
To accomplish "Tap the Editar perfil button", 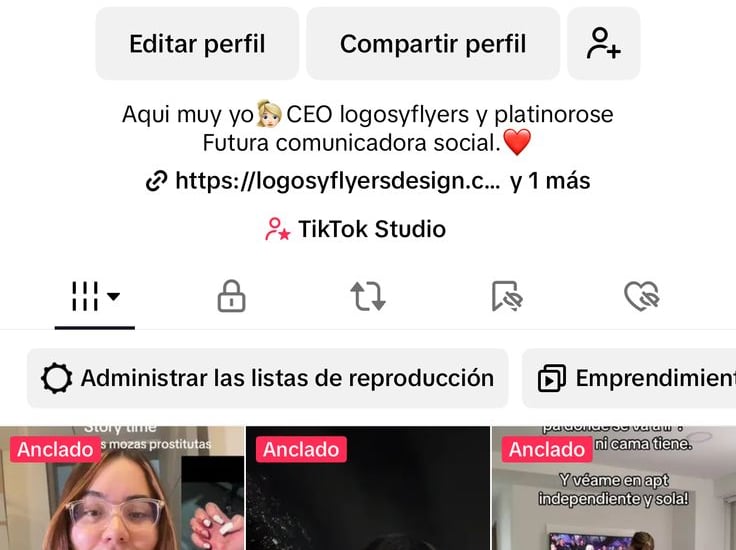I will (x=197, y=44).
